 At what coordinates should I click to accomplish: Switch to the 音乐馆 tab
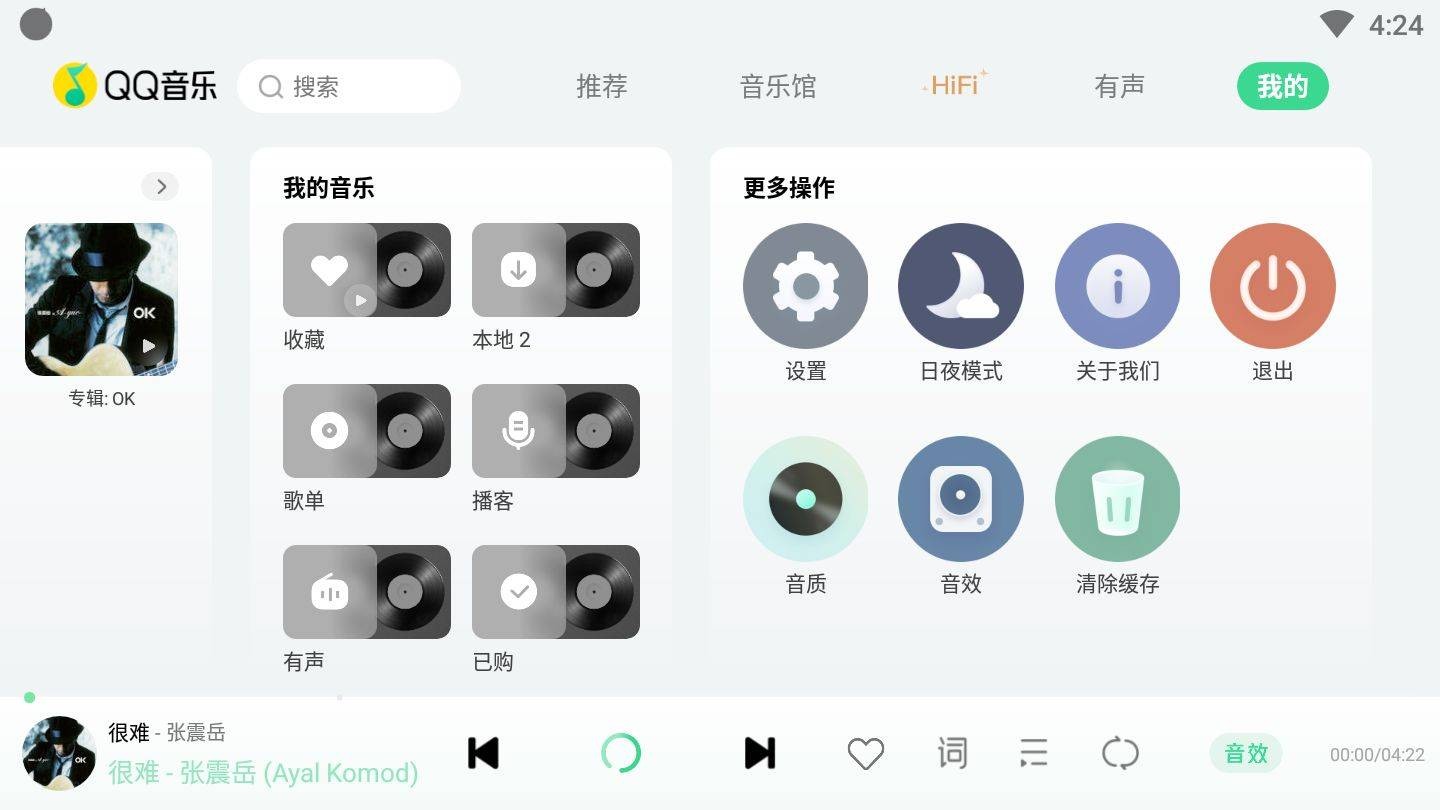pyautogui.click(x=778, y=87)
